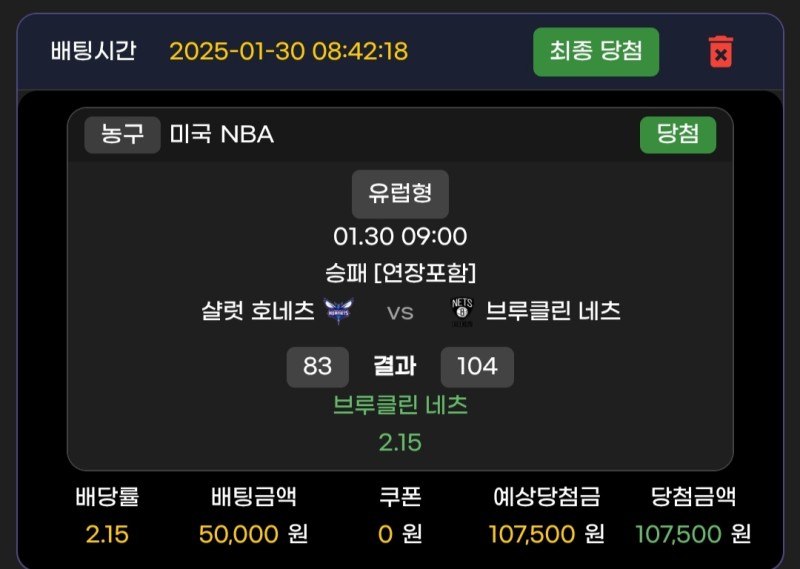The height and width of the screenshot is (569, 800).
Task: Delete this bet slip with trash icon
Action: (x=720, y=51)
